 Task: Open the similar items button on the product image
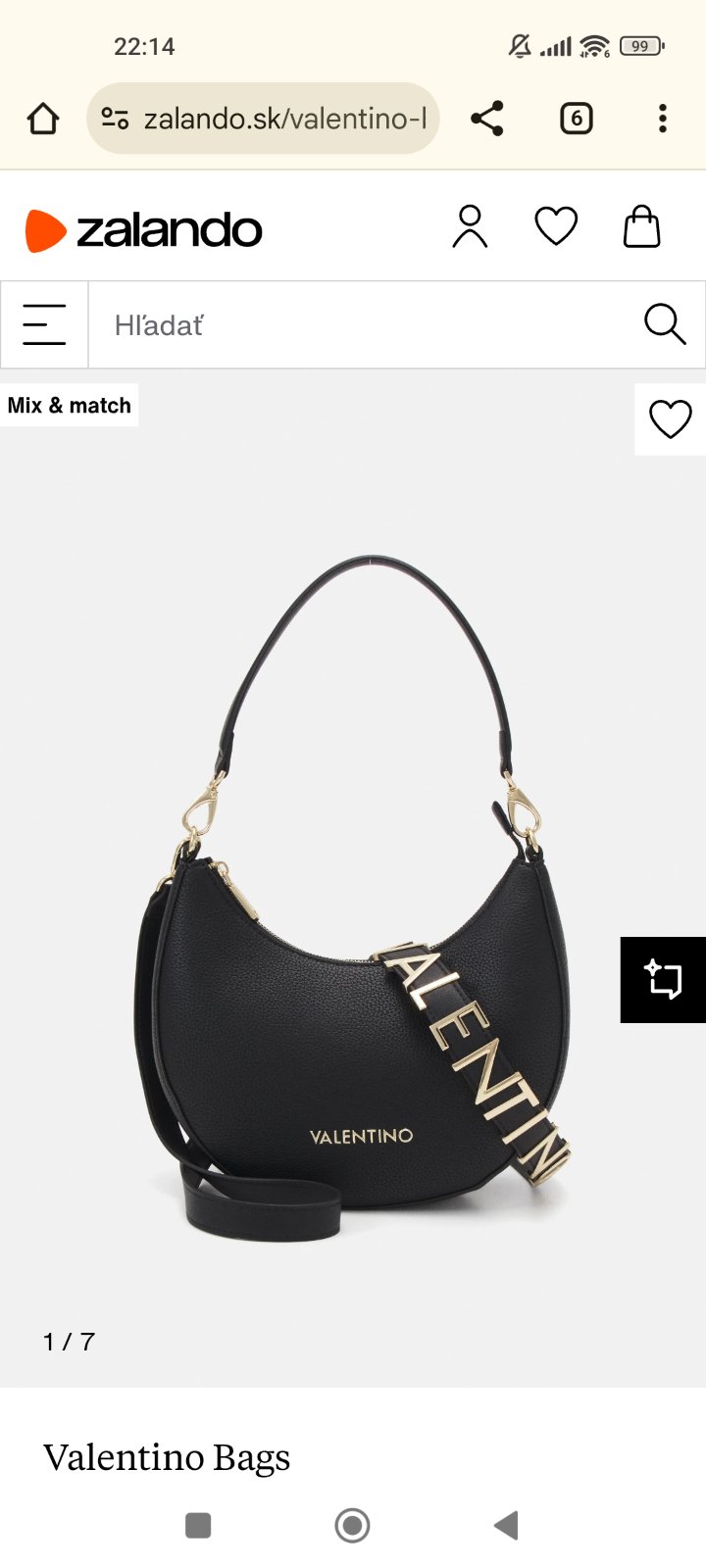(x=663, y=980)
